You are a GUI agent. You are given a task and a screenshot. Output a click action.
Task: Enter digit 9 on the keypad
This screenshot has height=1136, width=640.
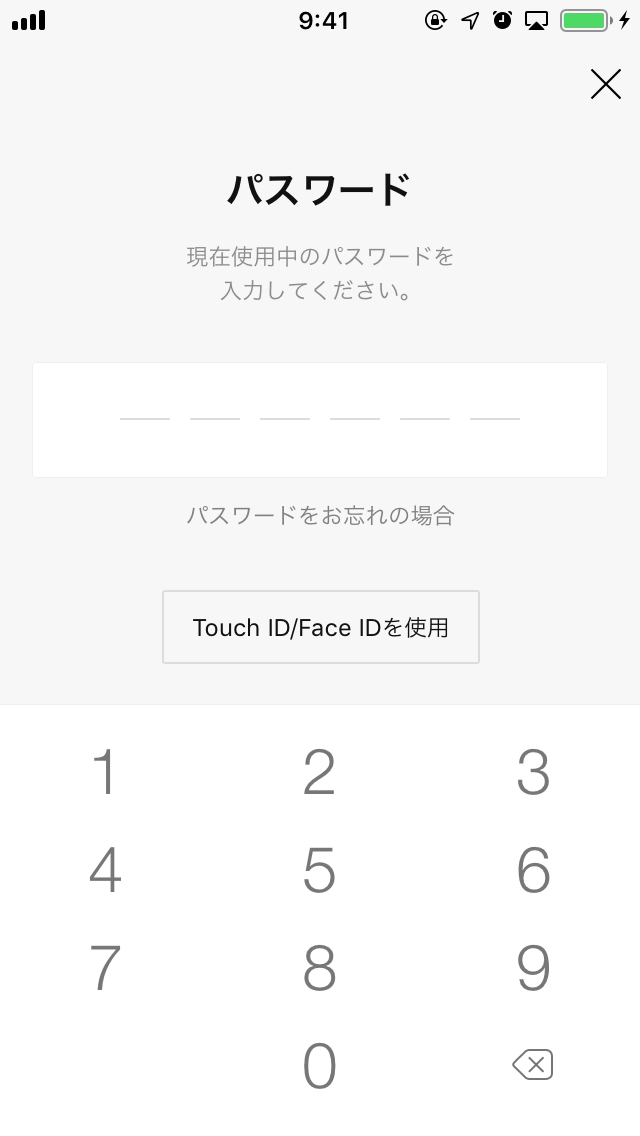pyautogui.click(x=533, y=967)
